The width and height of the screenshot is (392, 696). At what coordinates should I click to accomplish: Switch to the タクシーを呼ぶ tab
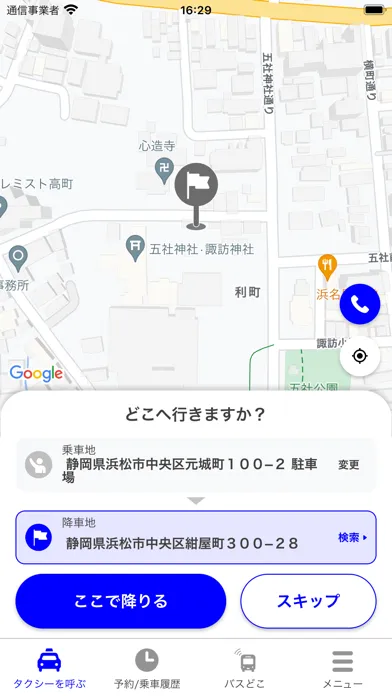(x=49, y=668)
